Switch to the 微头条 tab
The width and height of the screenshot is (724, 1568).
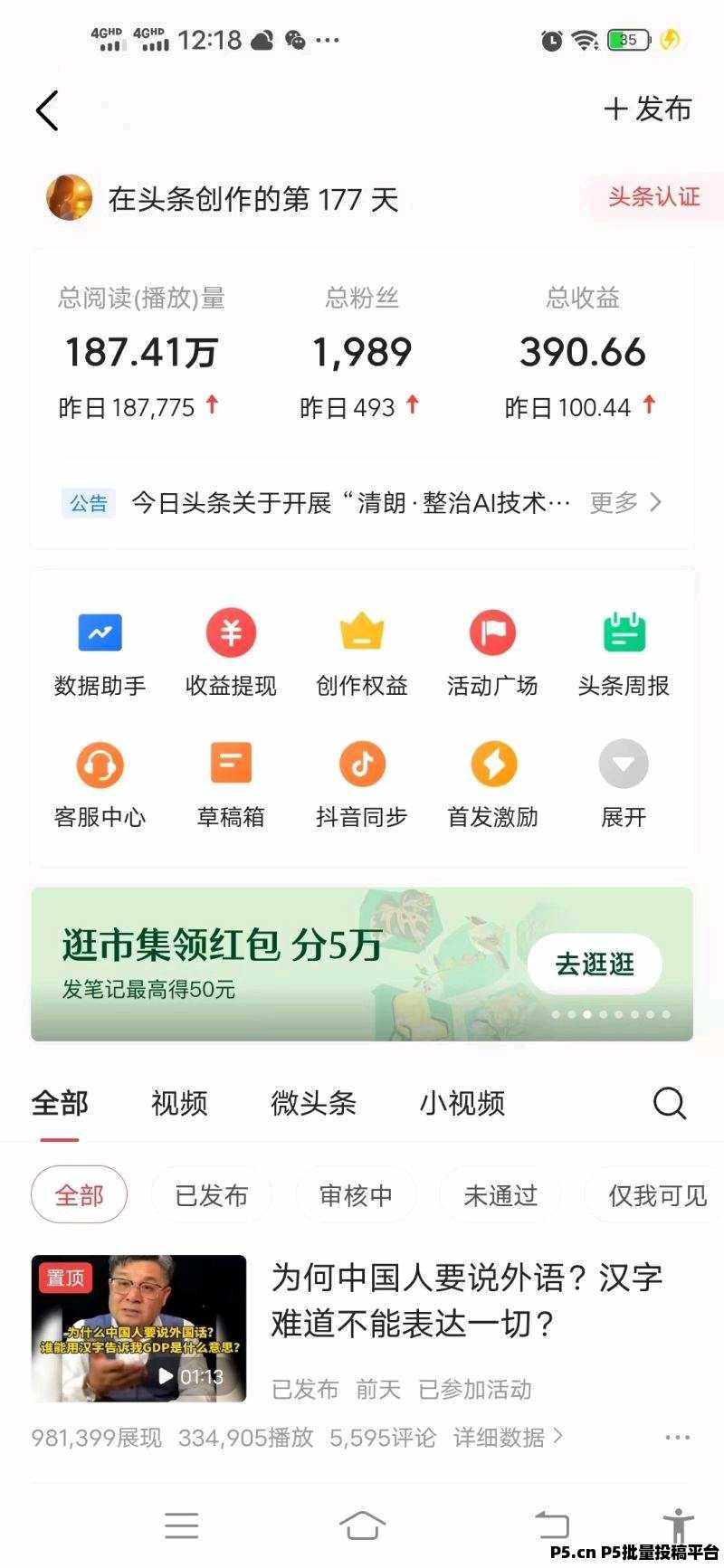(314, 1104)
